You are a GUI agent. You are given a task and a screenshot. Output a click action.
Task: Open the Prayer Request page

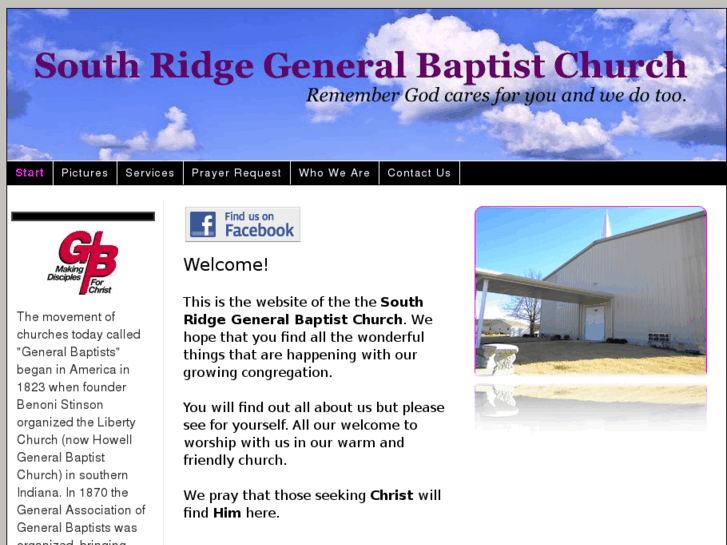point(236,173)
